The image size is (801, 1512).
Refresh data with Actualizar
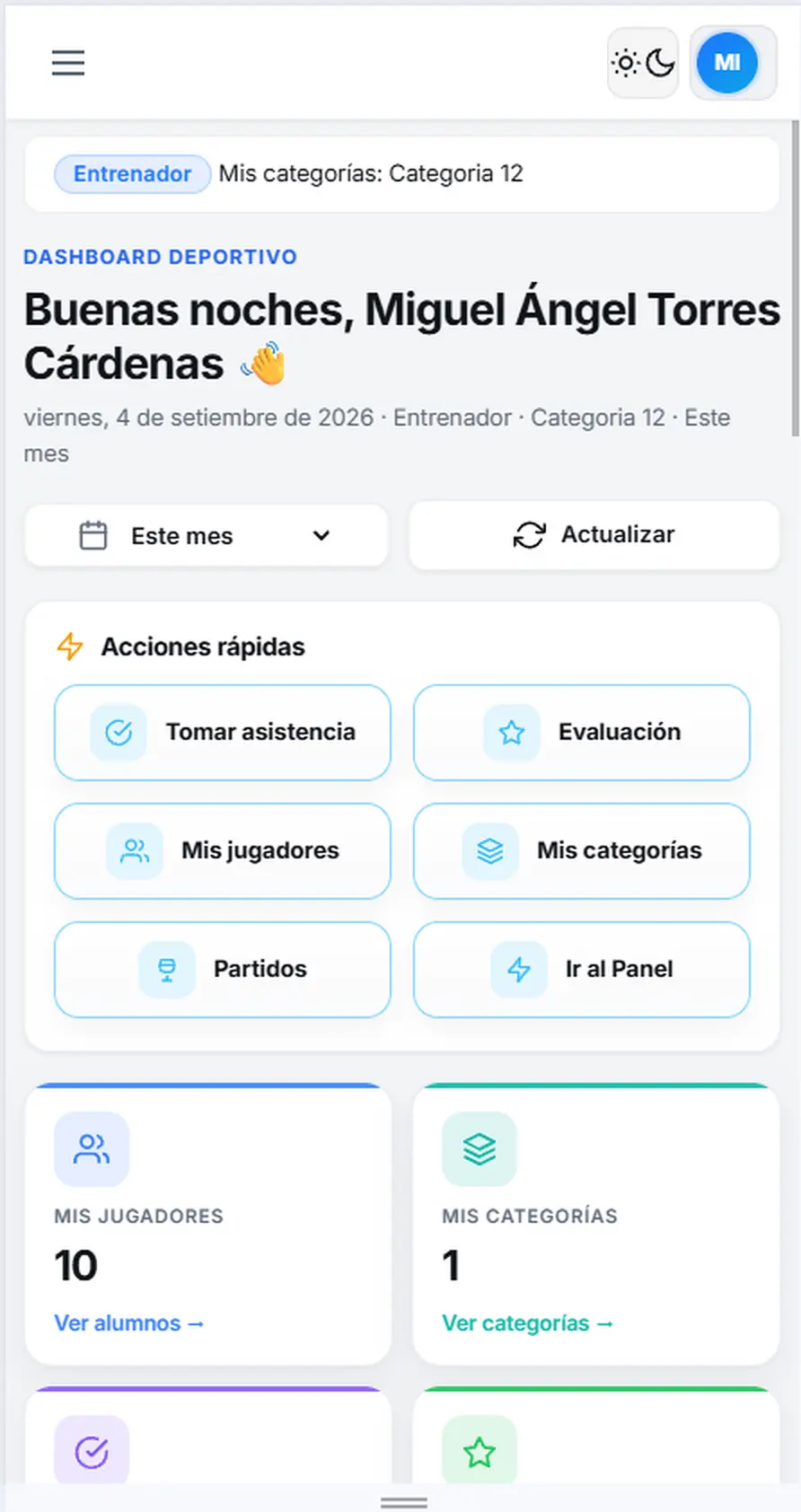594,535
